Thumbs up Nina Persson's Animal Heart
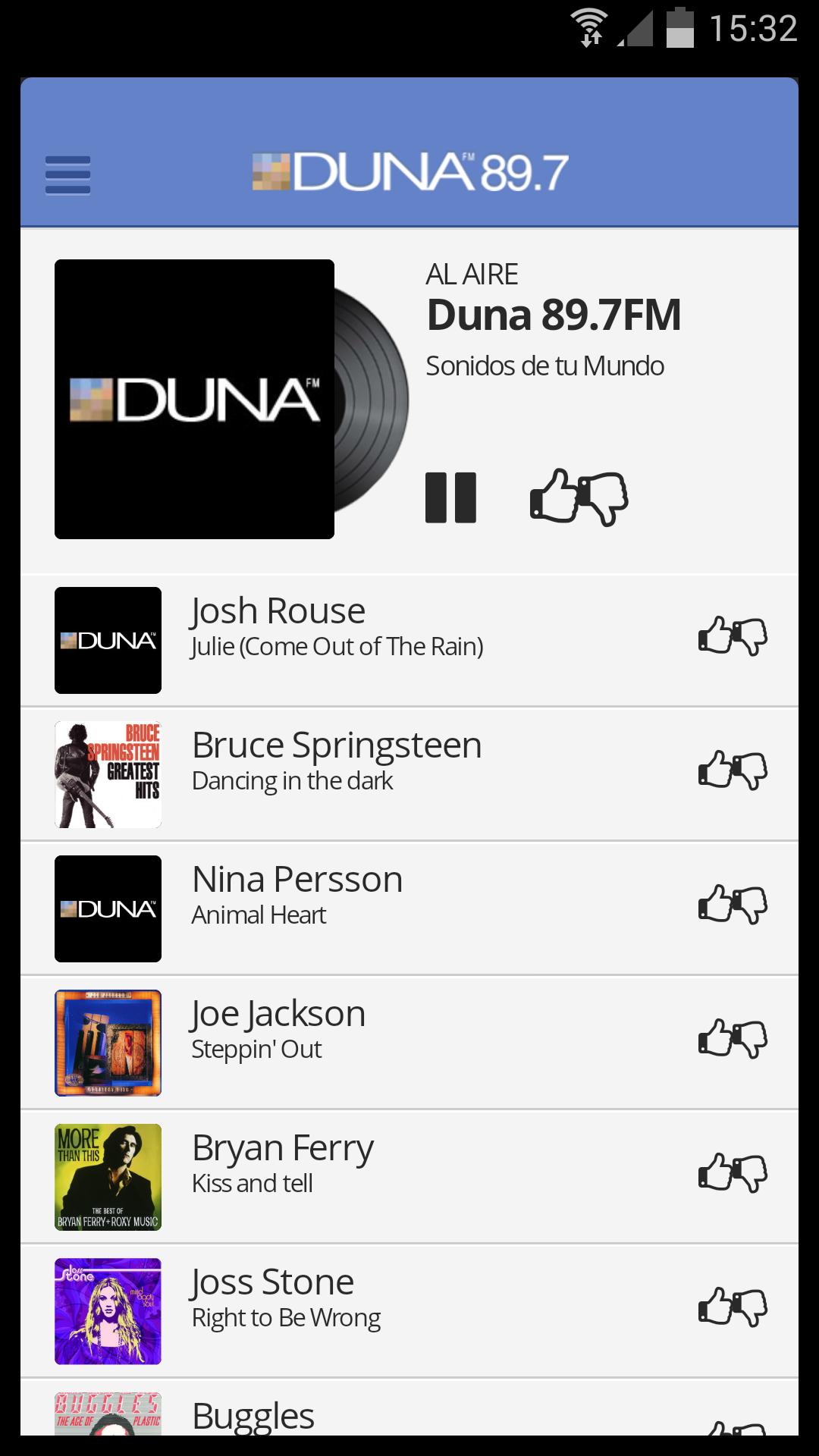The width and height of the screenshot is (819, 1456). [714, 905]
